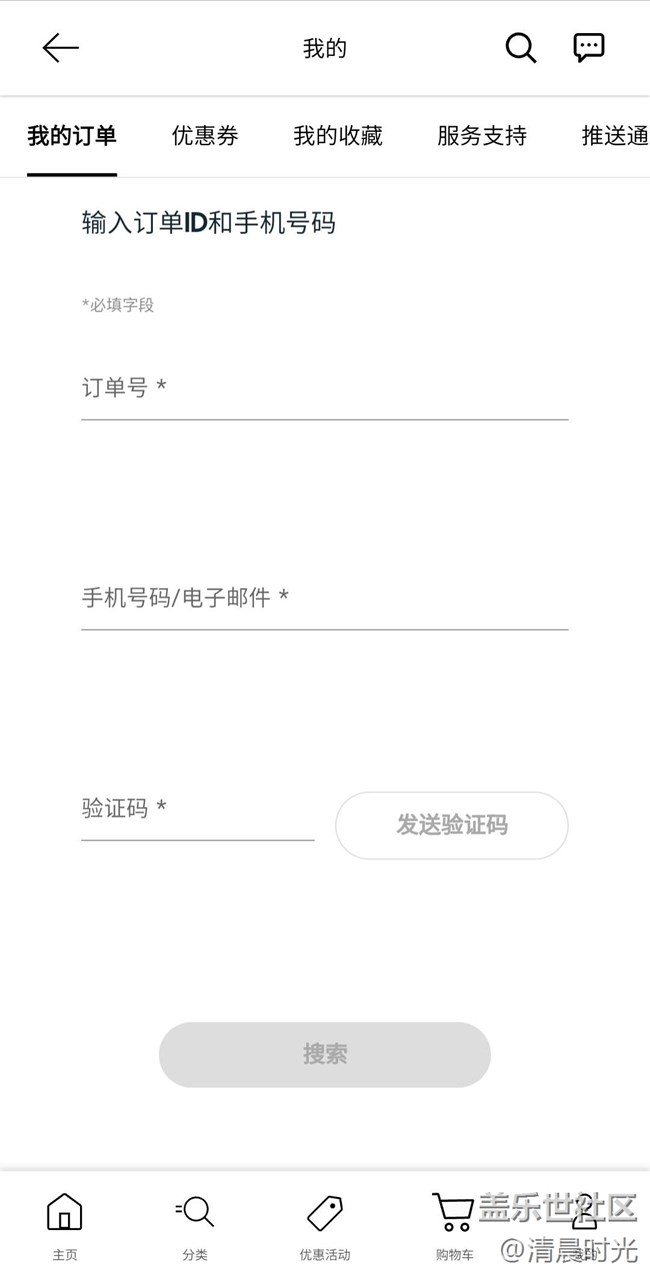Tap the 手机号码/电子邮件 field

point(325,599)
